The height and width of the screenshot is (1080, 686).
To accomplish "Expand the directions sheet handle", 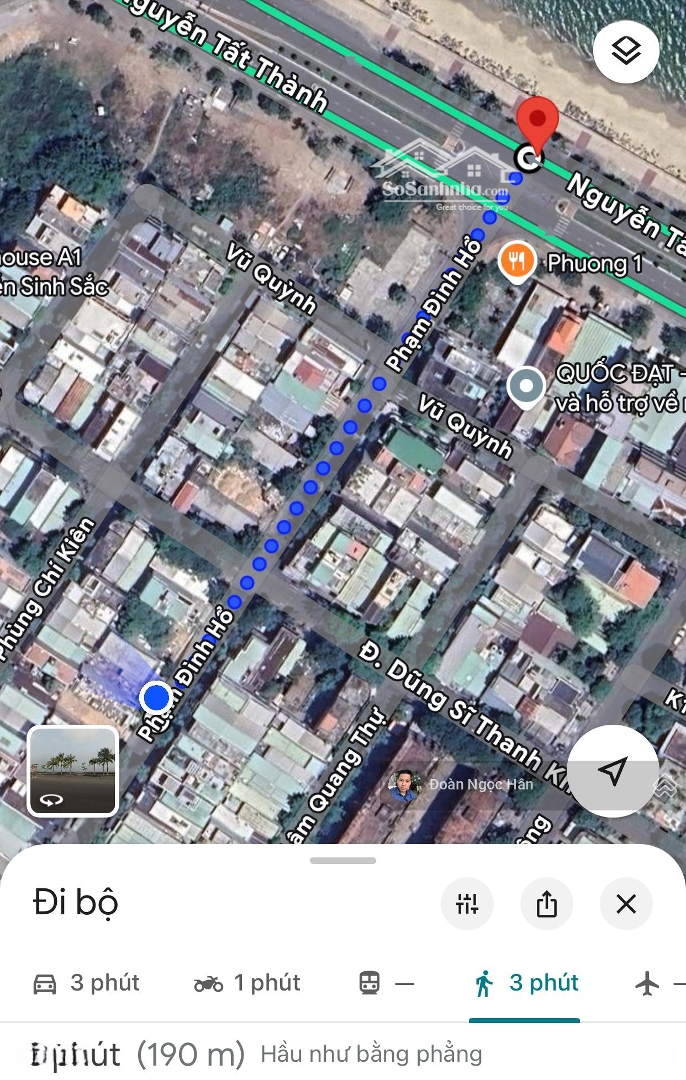I will tap(343, 860).
